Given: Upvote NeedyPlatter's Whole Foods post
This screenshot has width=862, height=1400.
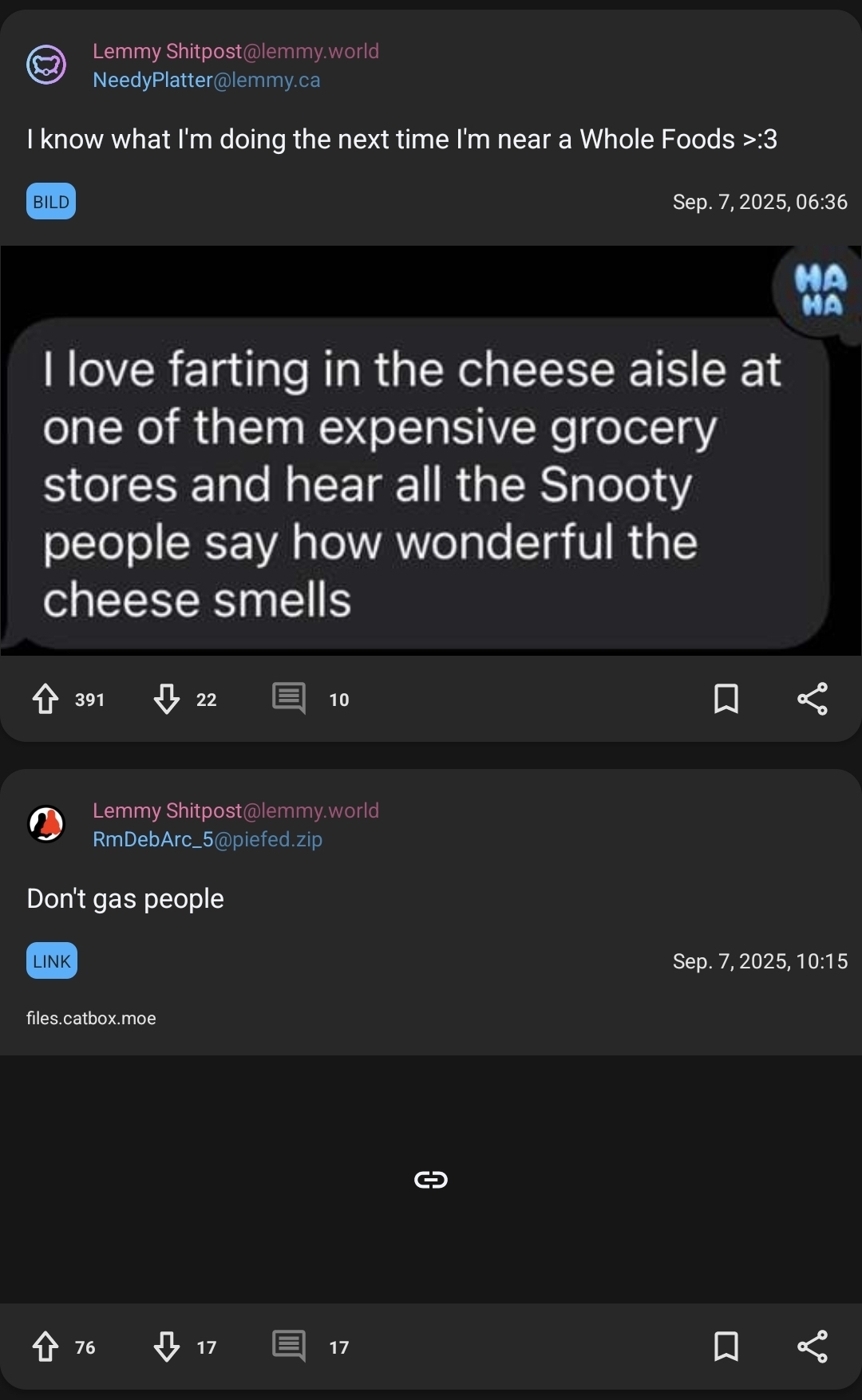Looking at the screenshot, I should 45,700.
